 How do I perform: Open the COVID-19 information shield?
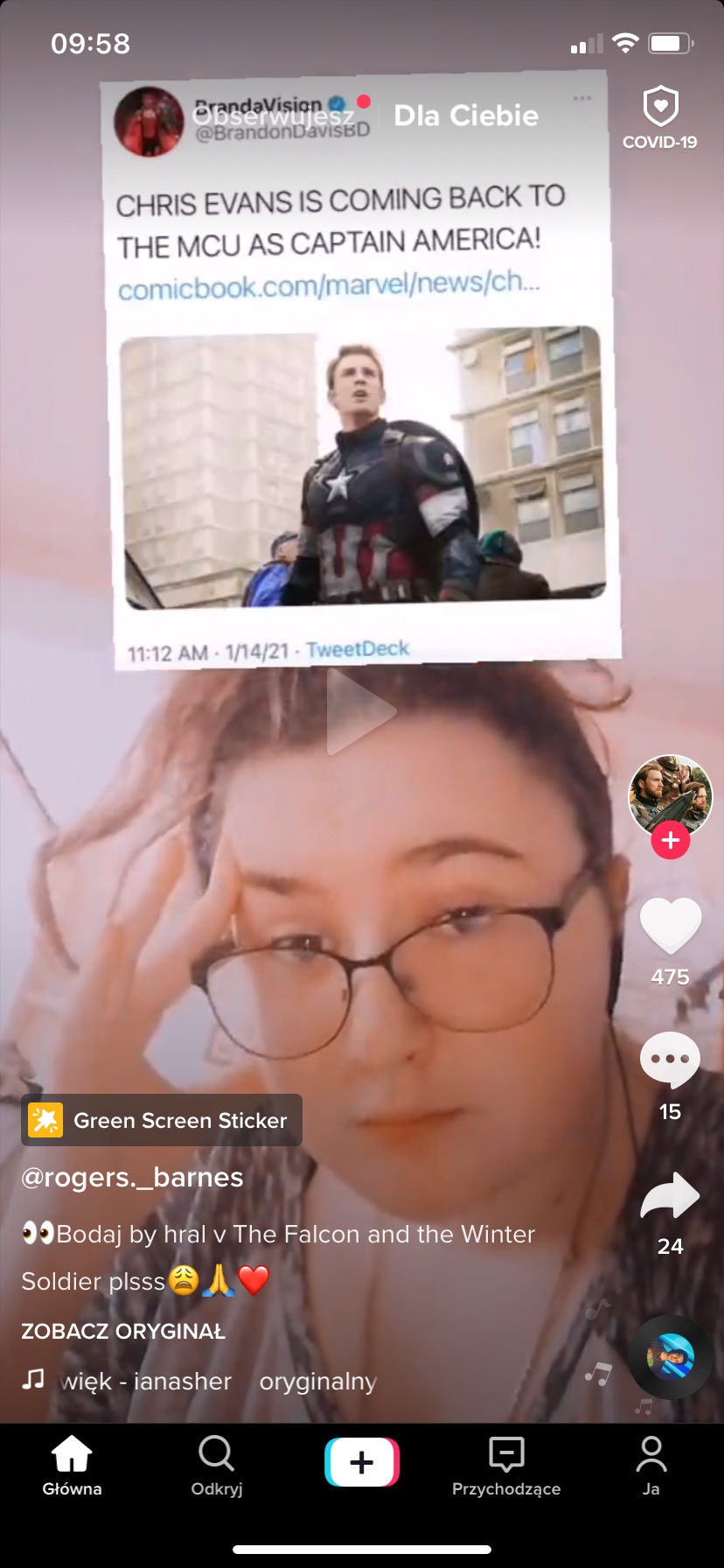(660, 118)
